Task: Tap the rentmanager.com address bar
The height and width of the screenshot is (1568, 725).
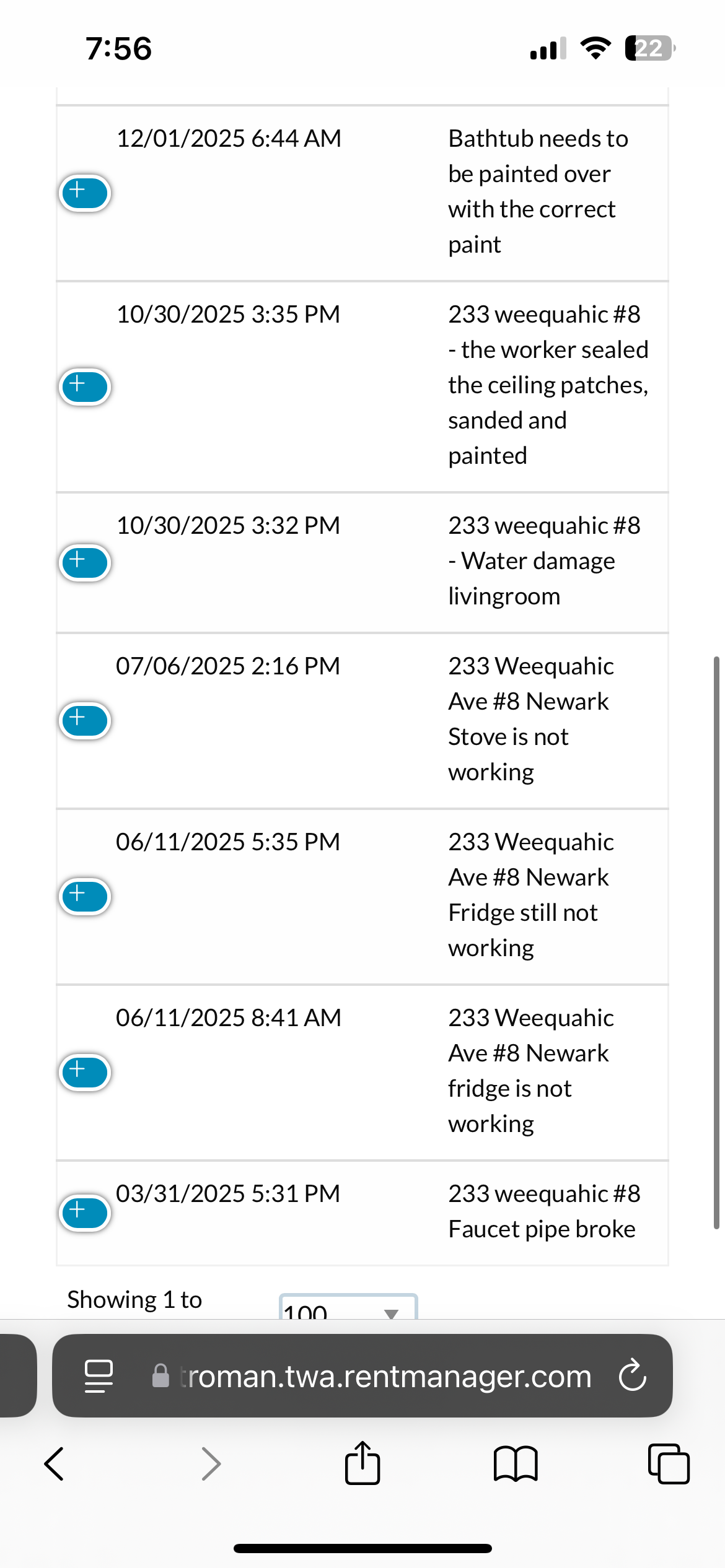Action: tap(384, 1377)
